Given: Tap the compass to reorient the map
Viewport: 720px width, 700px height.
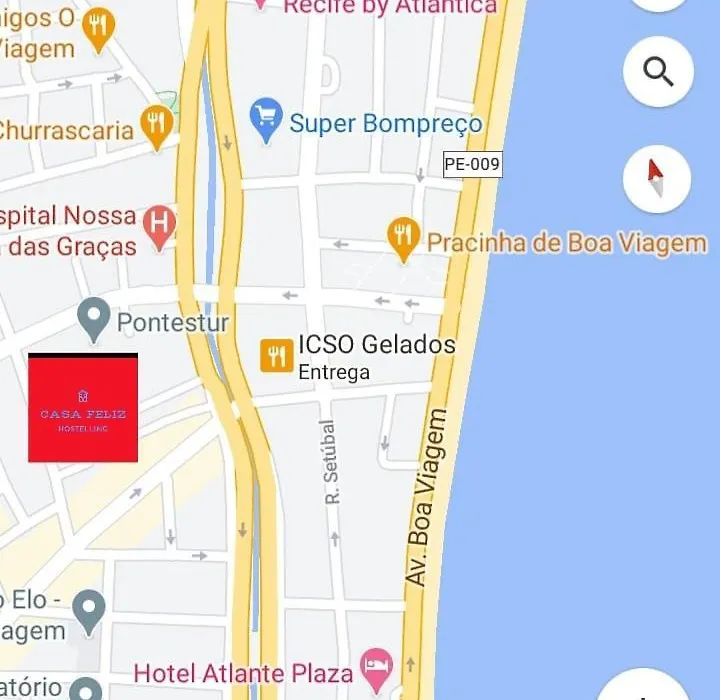Looking at the screenshot, I should click(x=656, y=179).
